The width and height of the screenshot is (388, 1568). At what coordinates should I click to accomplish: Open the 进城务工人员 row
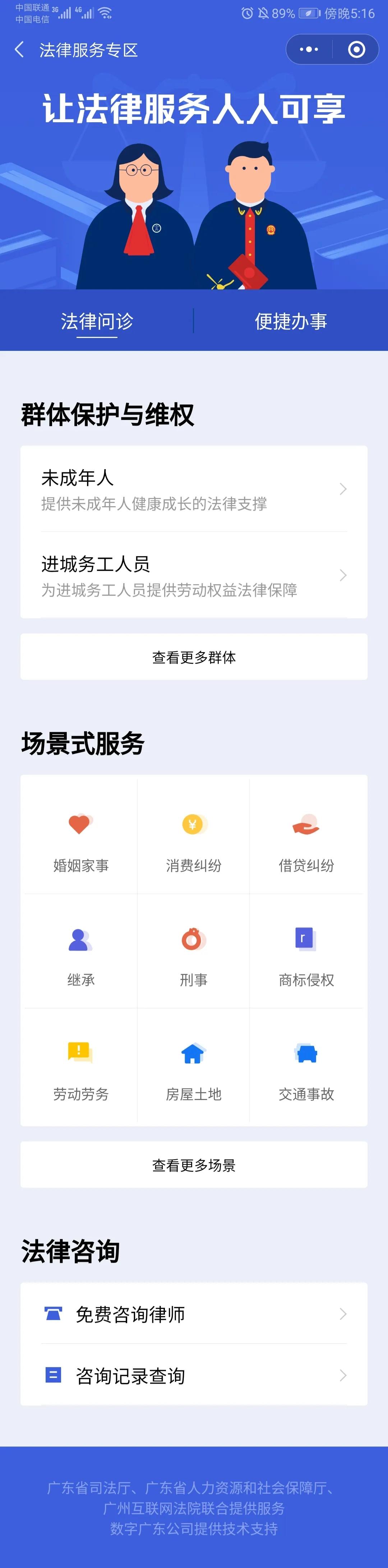[194, 575]
